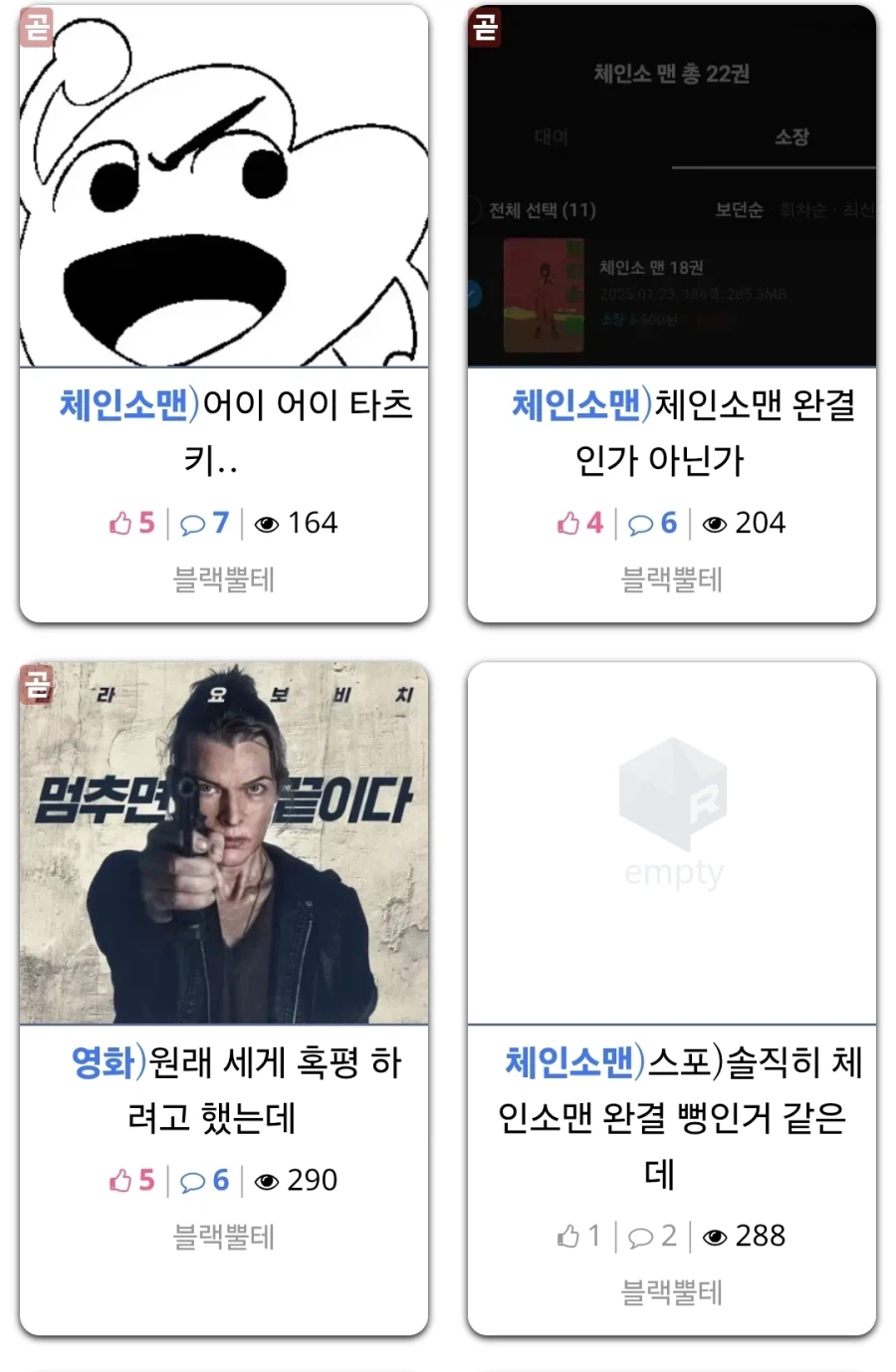
Task: Open the 영화 category link
Action: point(104,1063)
